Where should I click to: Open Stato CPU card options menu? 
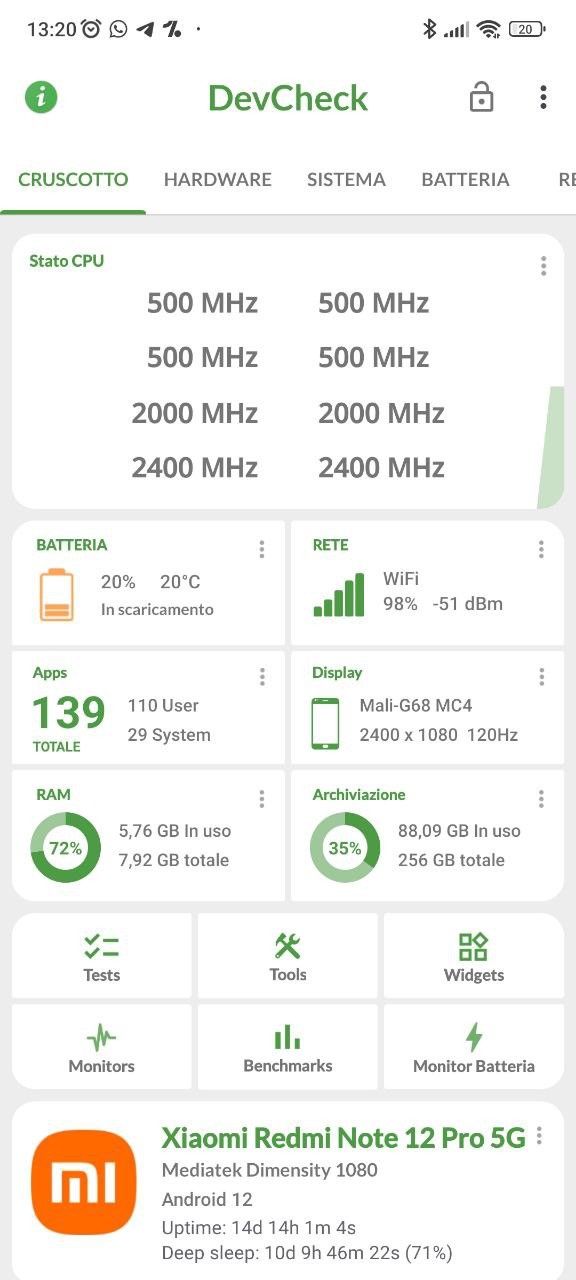point(543,266)
